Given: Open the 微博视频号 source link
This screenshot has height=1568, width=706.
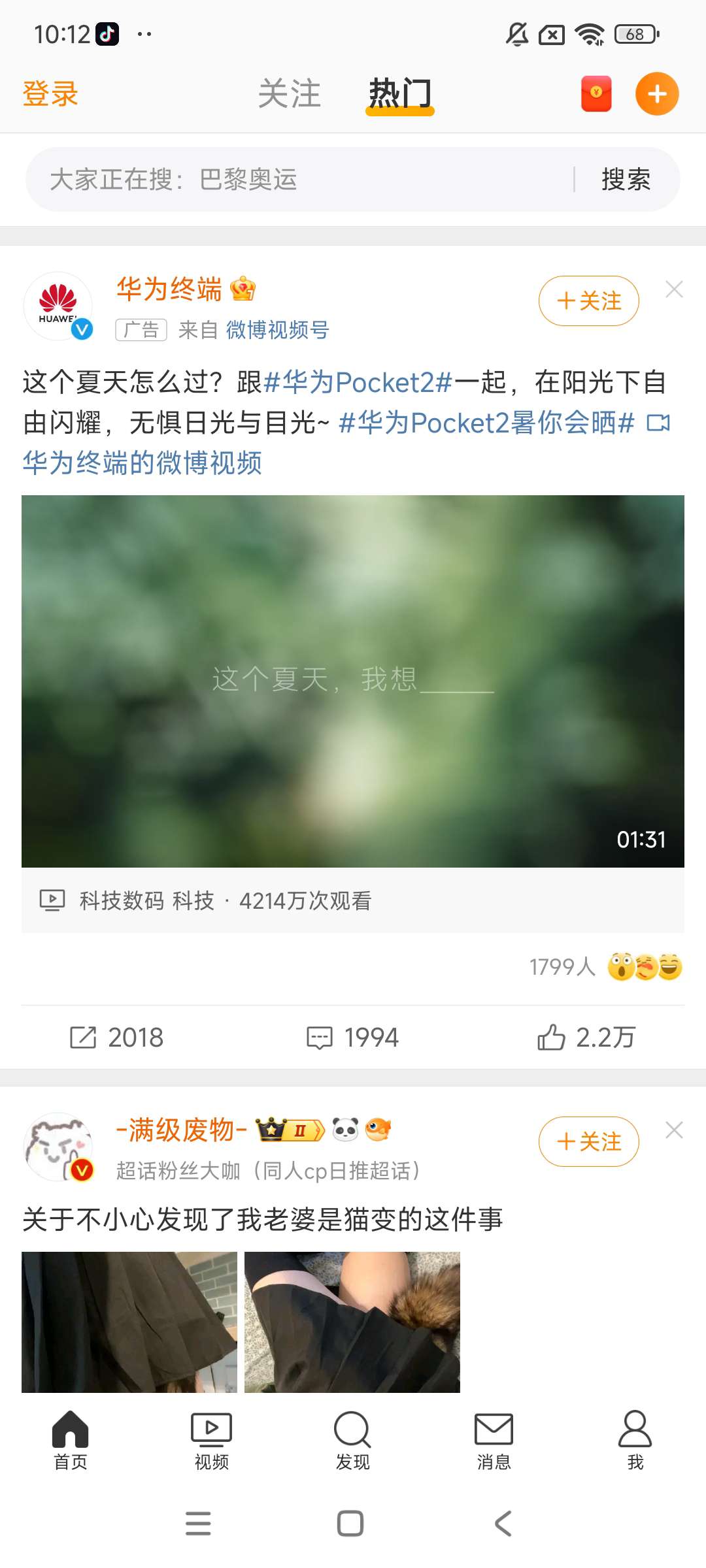Looking at the screenshot, I should point(277,331).
